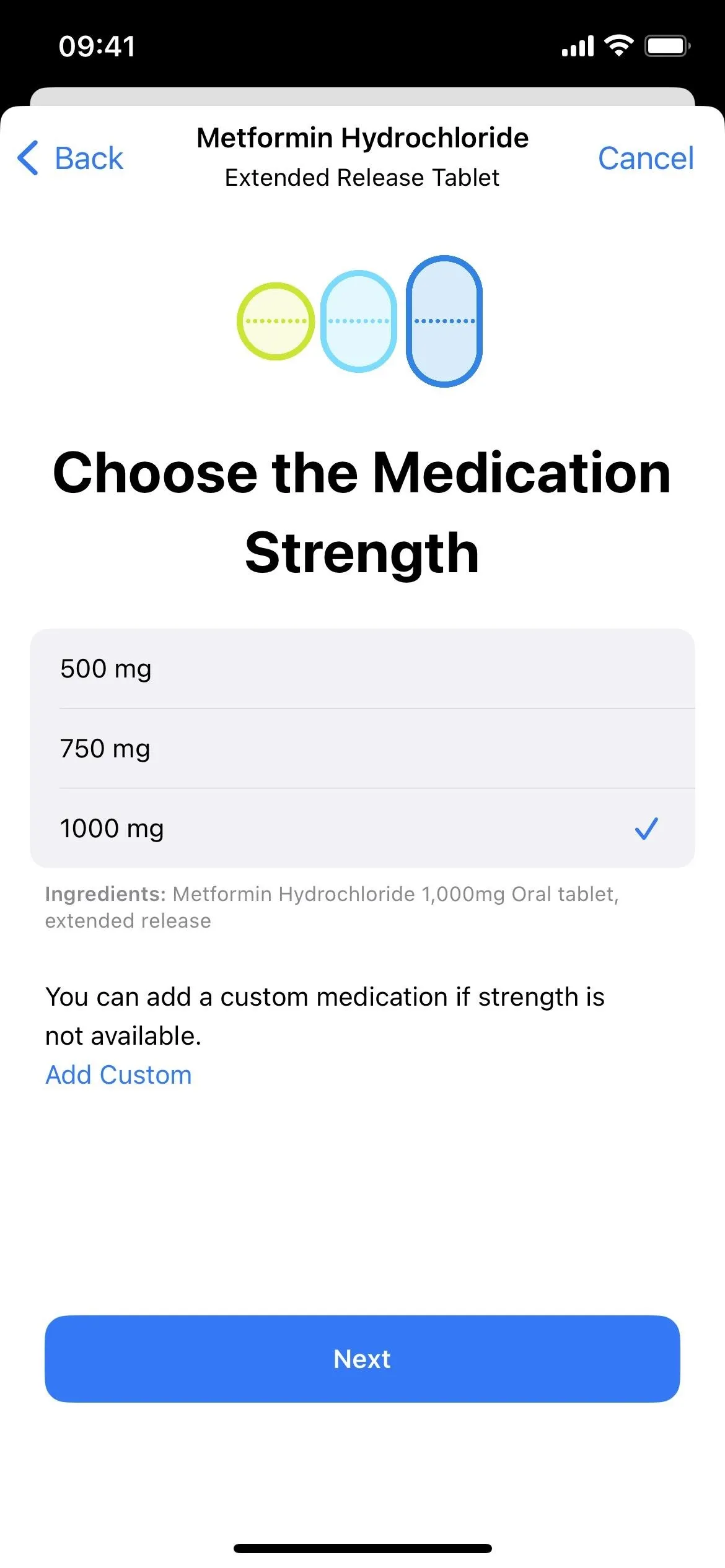Go back to the previous step
Image resolution: width=725 pixels, height=1568 pixels.
[70, 158]
